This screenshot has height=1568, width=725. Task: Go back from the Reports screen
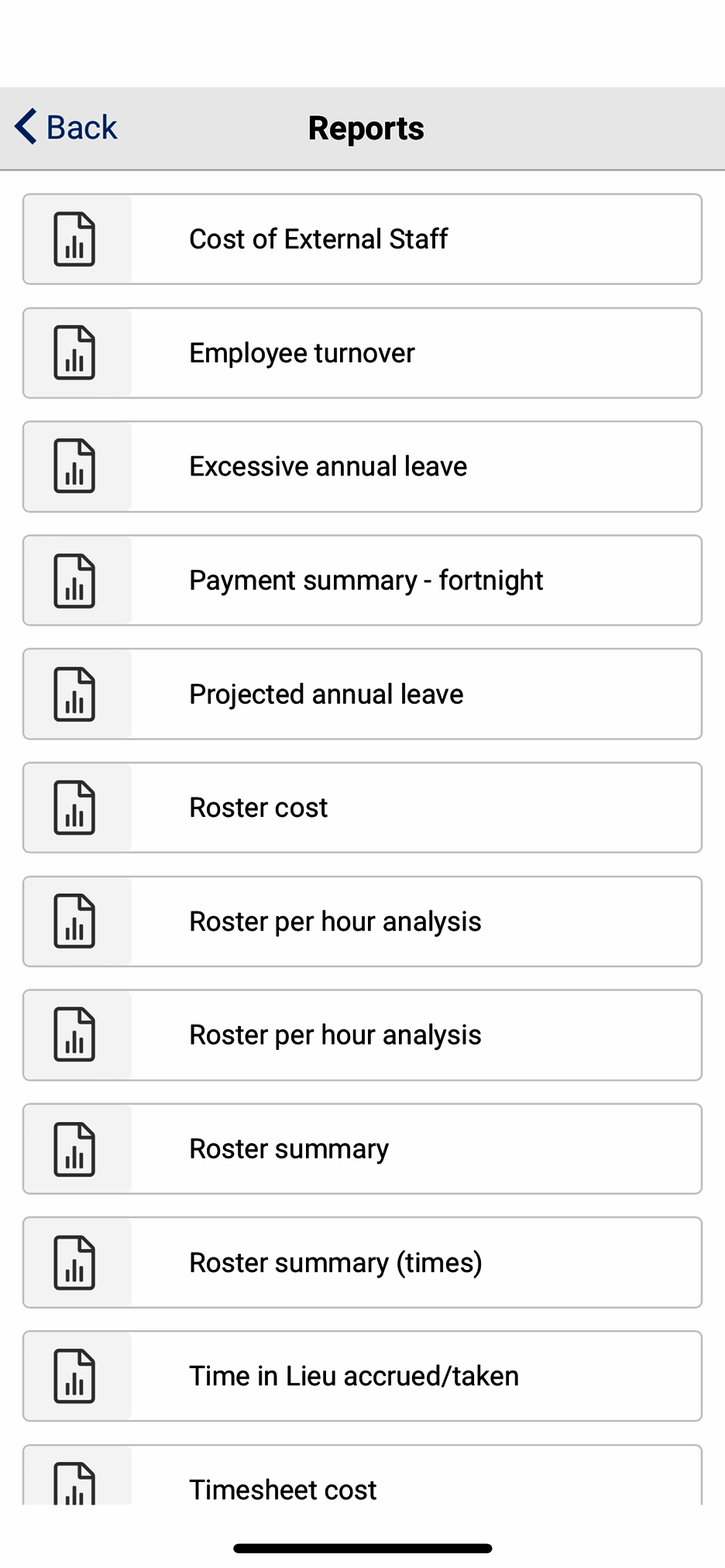(x=67, y=127)
